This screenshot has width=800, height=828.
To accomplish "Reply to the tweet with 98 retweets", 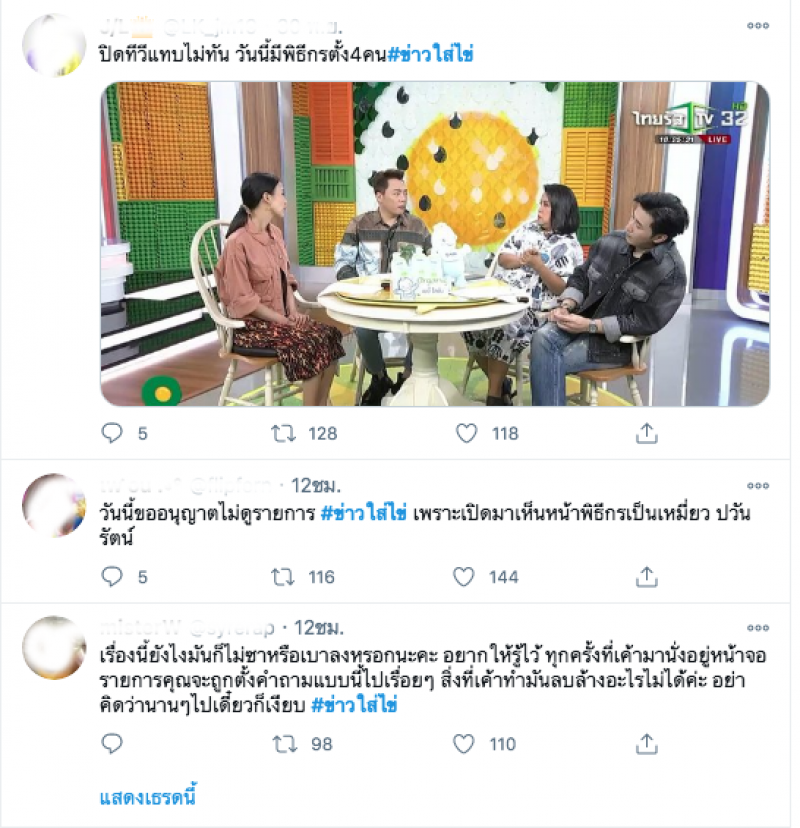I will (113, 744).
